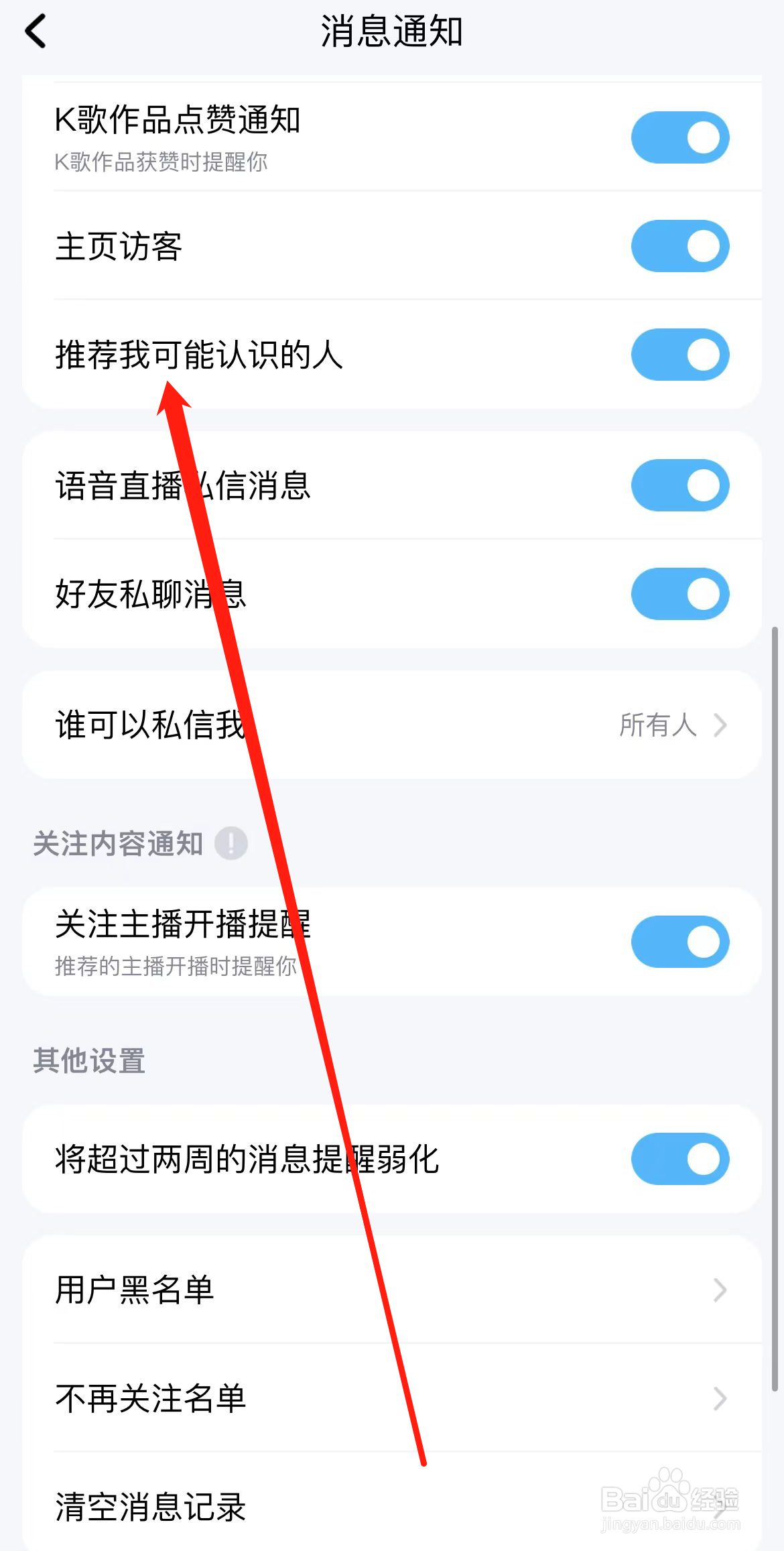Turn off 好友私聊消息 alerts
Viewport: 784px width, 1551px height.
(679, 593)
